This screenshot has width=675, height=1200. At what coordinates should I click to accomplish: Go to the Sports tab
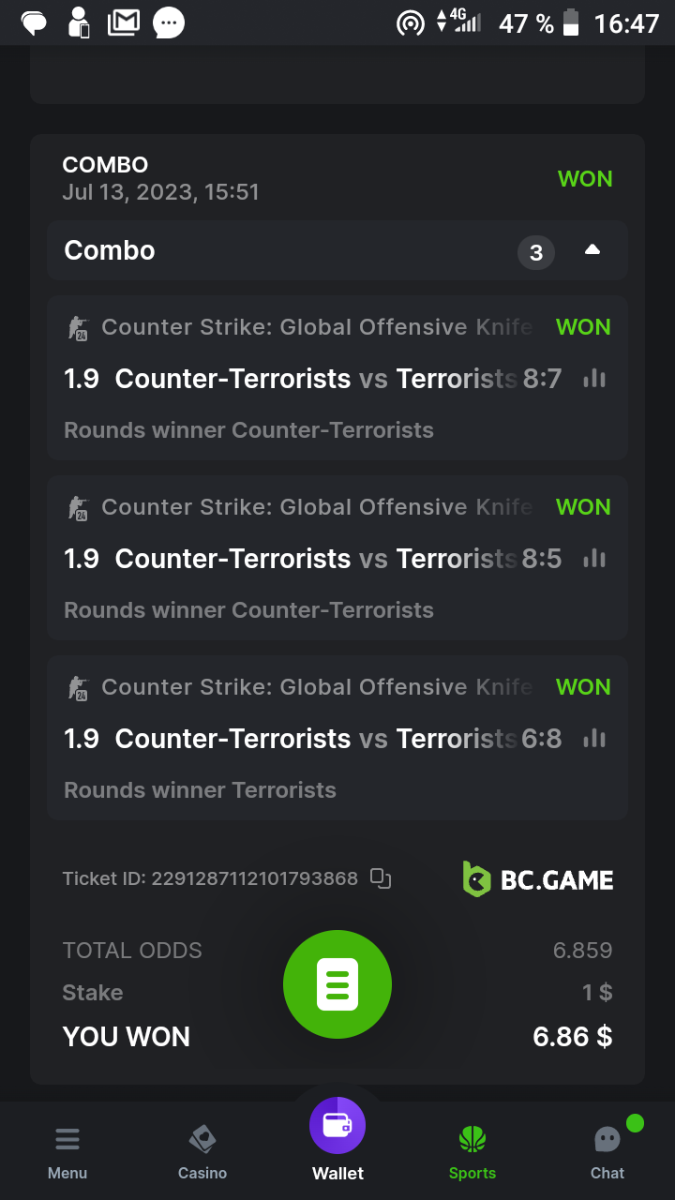coord(472,1153)
